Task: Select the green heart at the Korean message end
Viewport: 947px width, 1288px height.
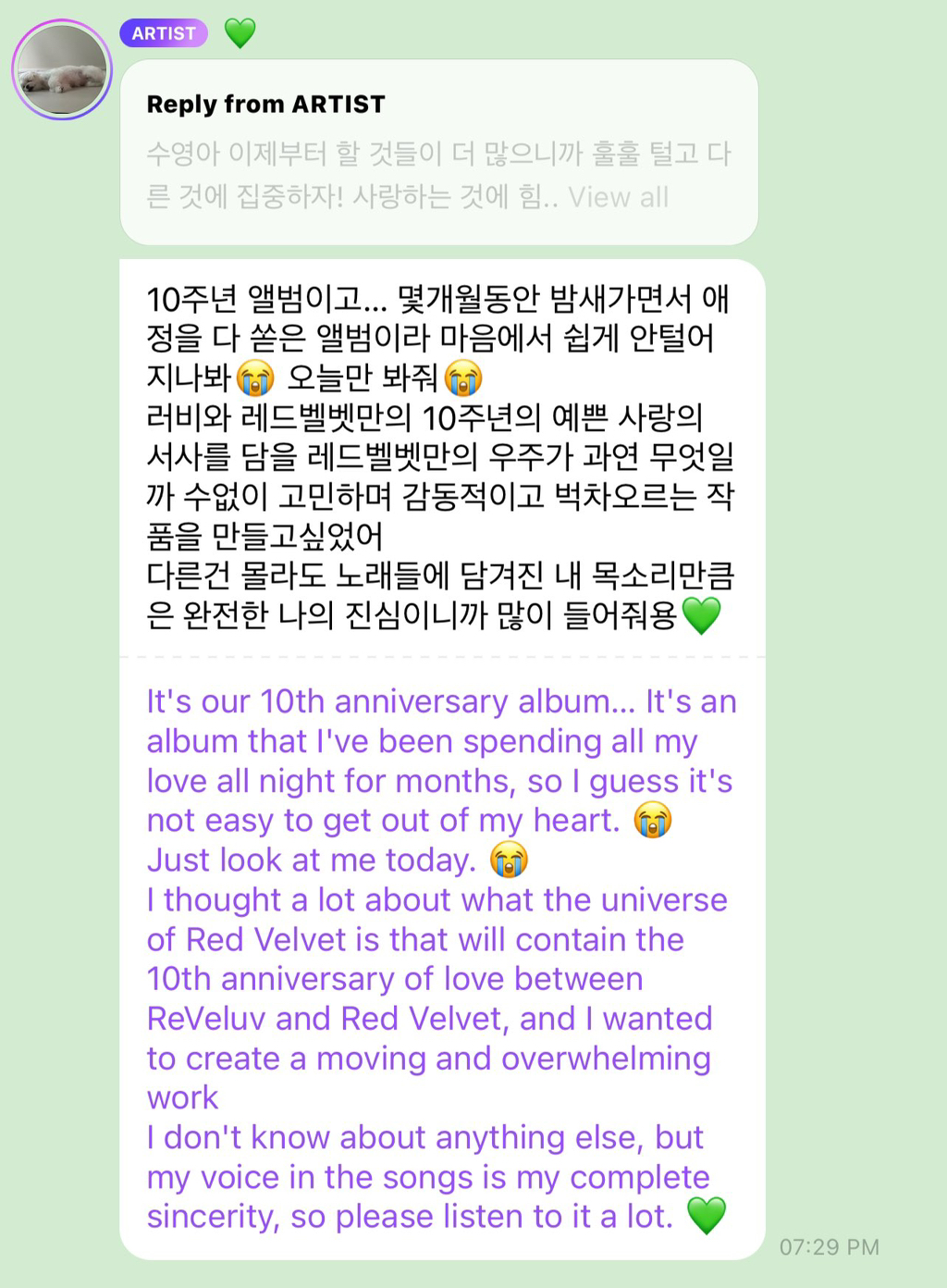Action: point(703,612)
